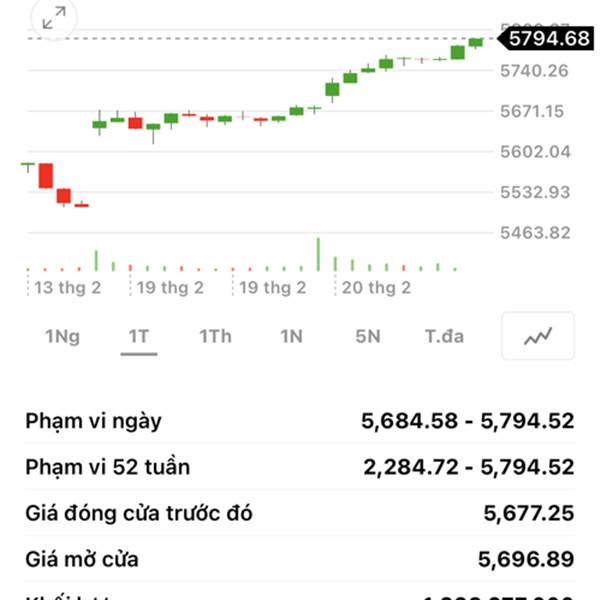Show the T.đa maximum range
Screen dimensions: 600x600
pyautogui.click(x=444, y=336)
